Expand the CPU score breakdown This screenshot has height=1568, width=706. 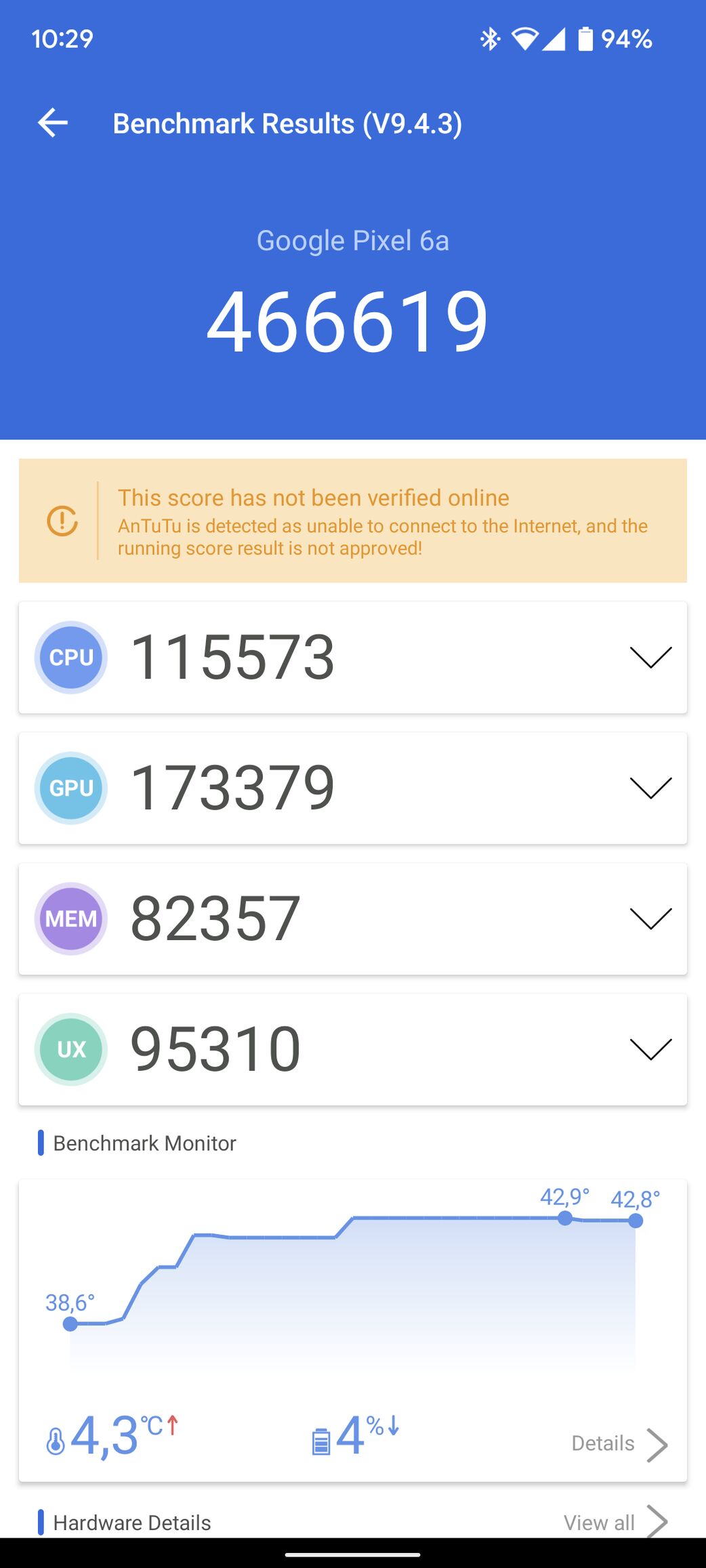coord(650,657)
